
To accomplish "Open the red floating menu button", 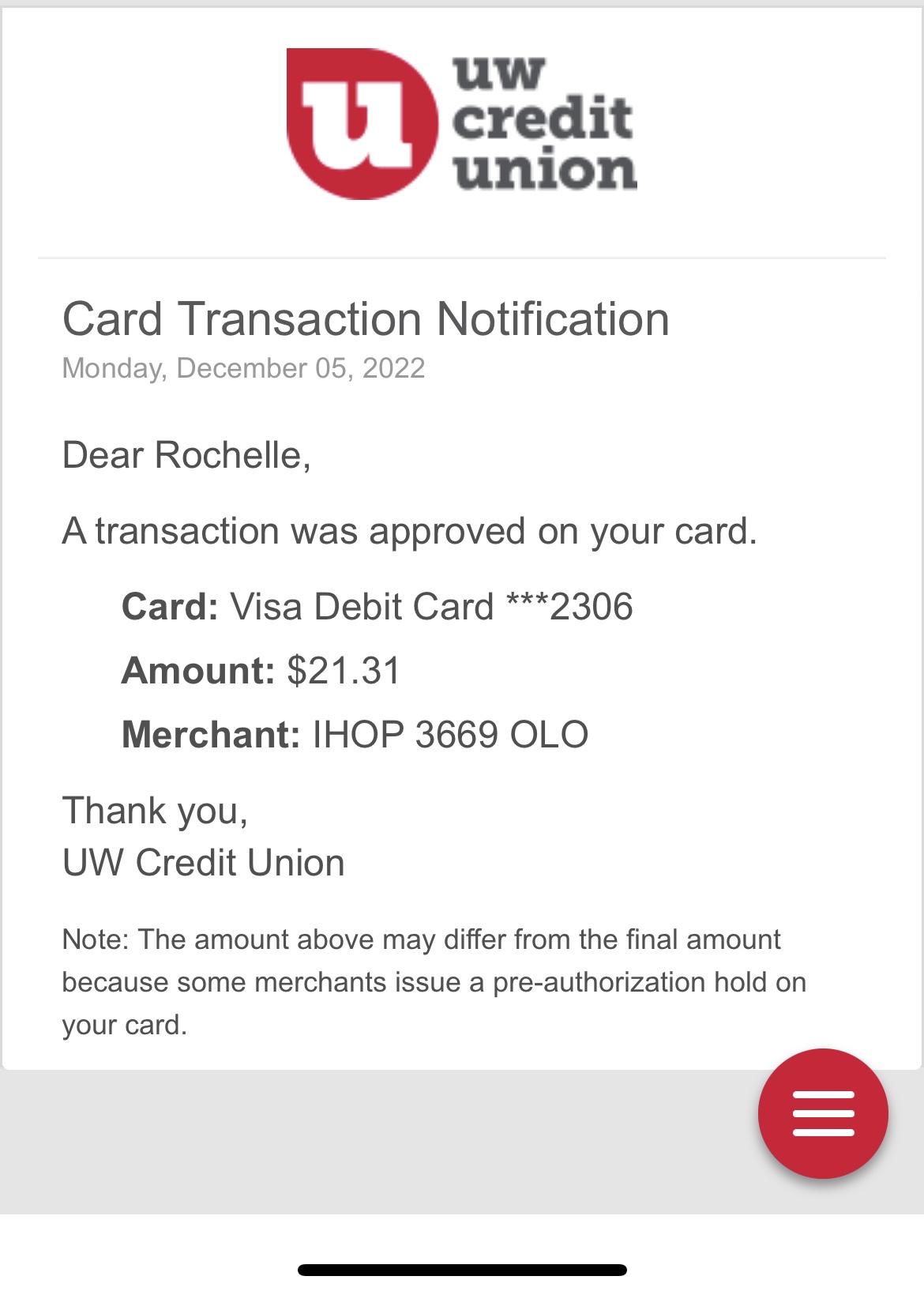I will coord(823,1113).
